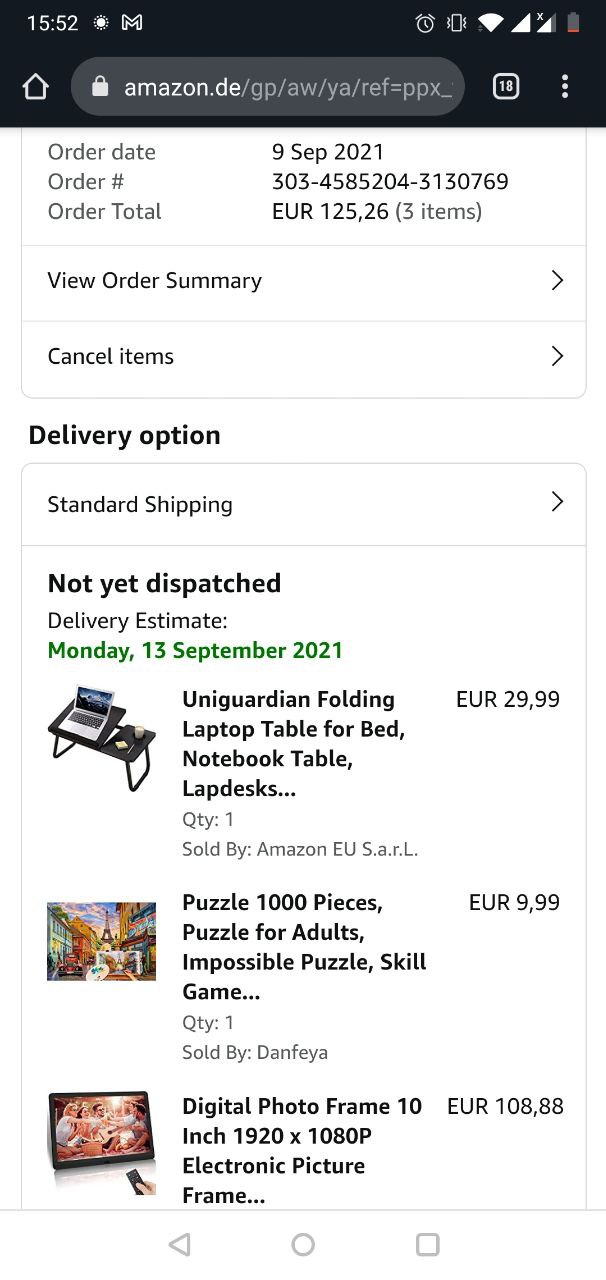606x1280 pixels.
Task: Tap the puzzle product image
Action: 101,941
